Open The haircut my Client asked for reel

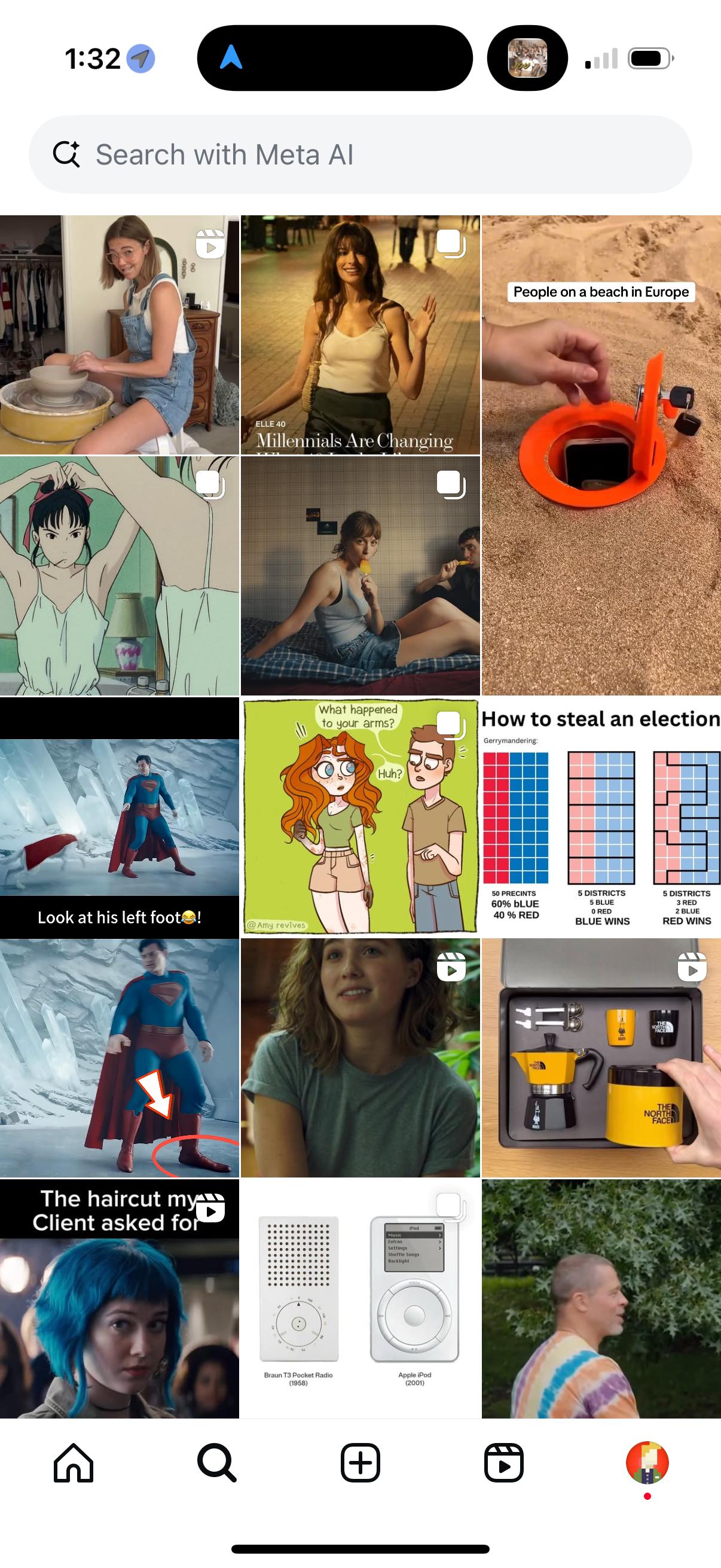tap(119, 1299)
